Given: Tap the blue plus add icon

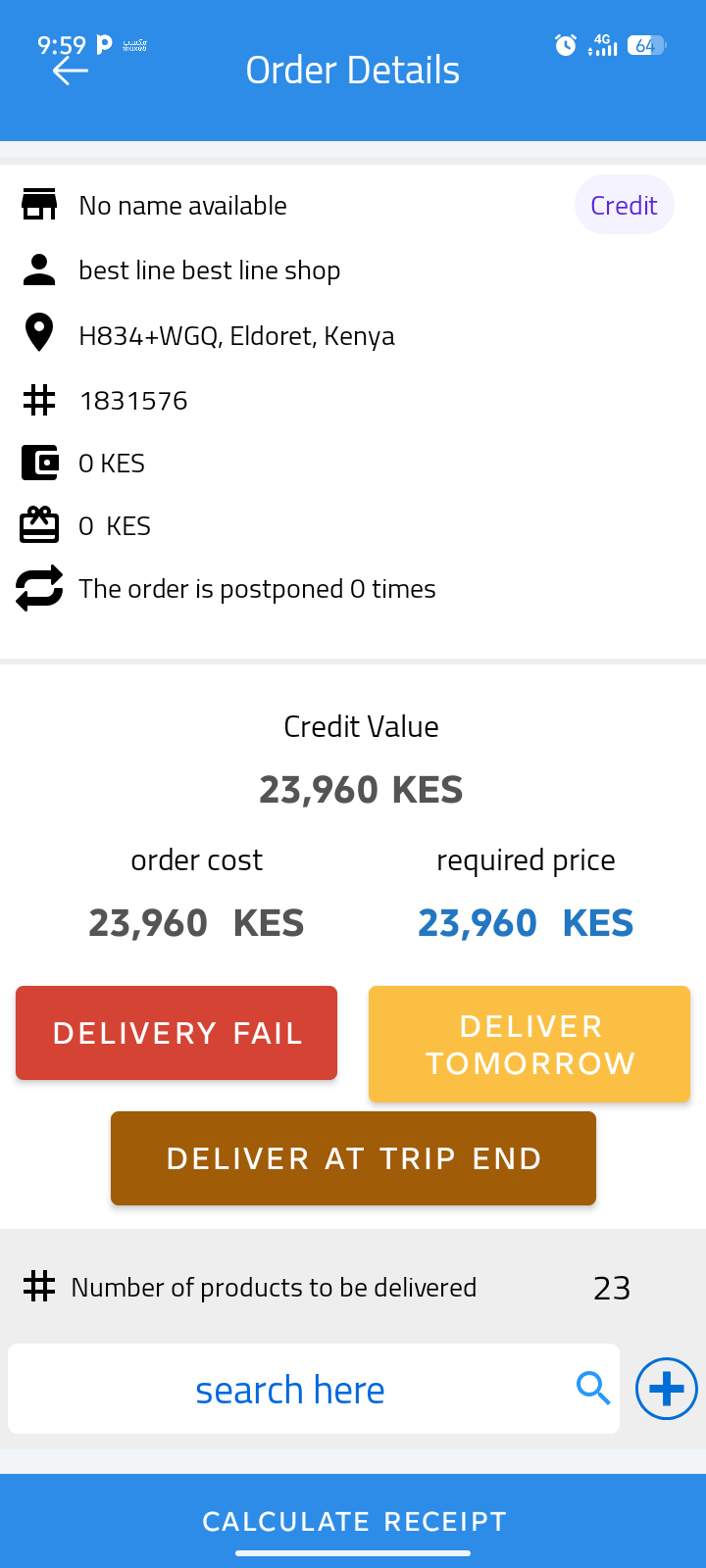Looking at the screenshot, I should [667, 1389].
